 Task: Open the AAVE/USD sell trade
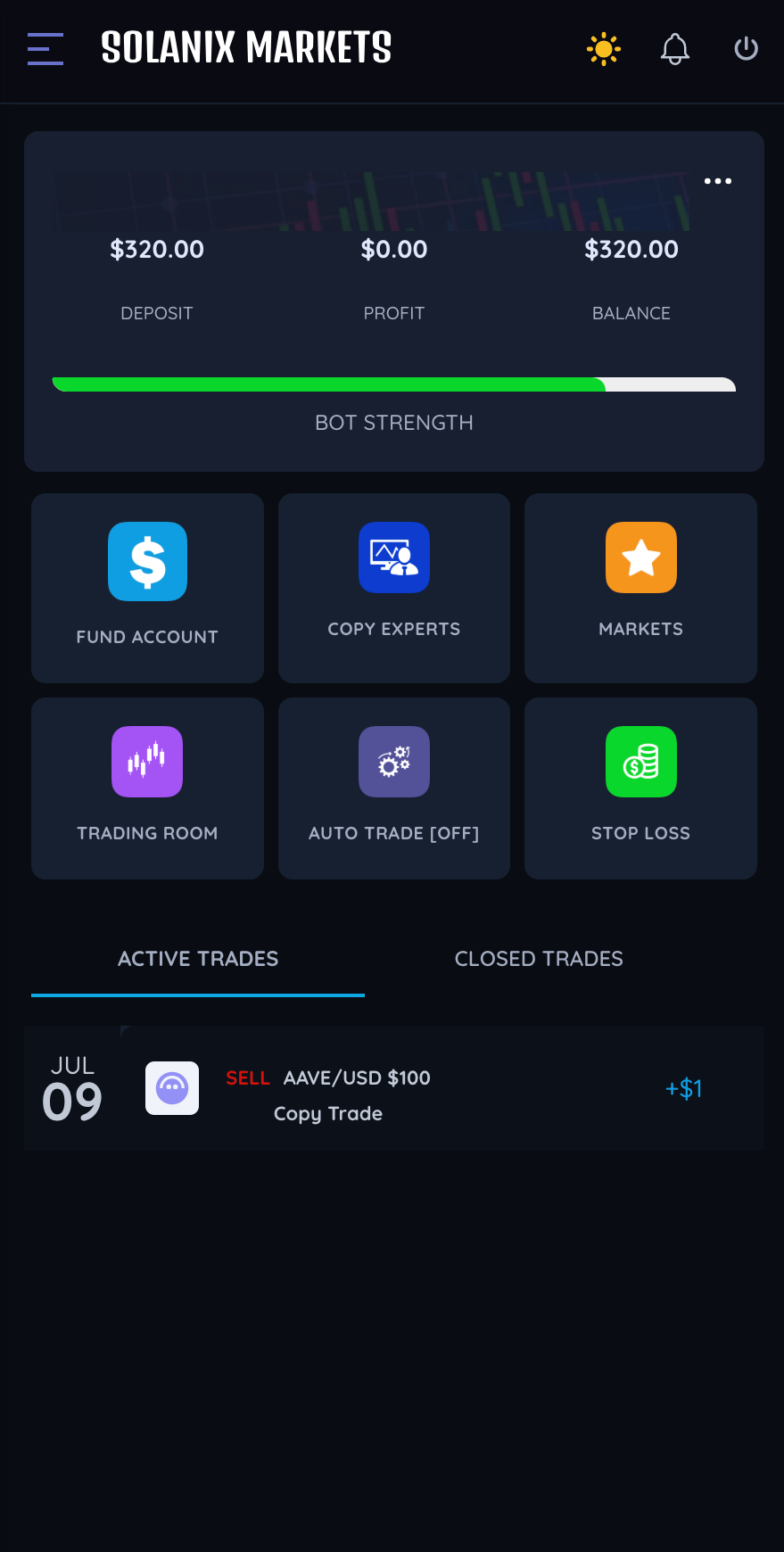point(394,1088)
